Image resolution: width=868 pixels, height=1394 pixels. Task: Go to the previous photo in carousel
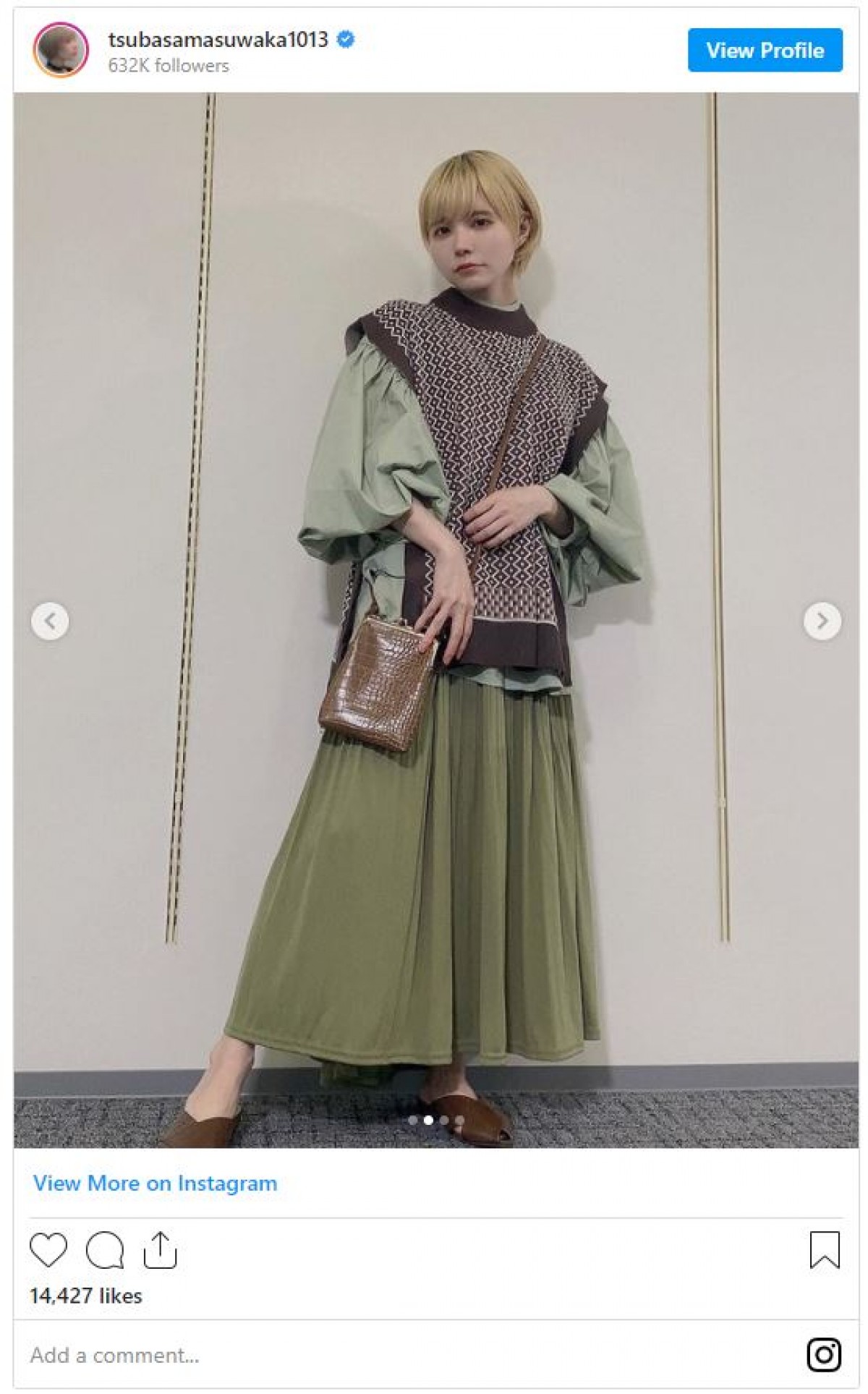click(50, 621)
